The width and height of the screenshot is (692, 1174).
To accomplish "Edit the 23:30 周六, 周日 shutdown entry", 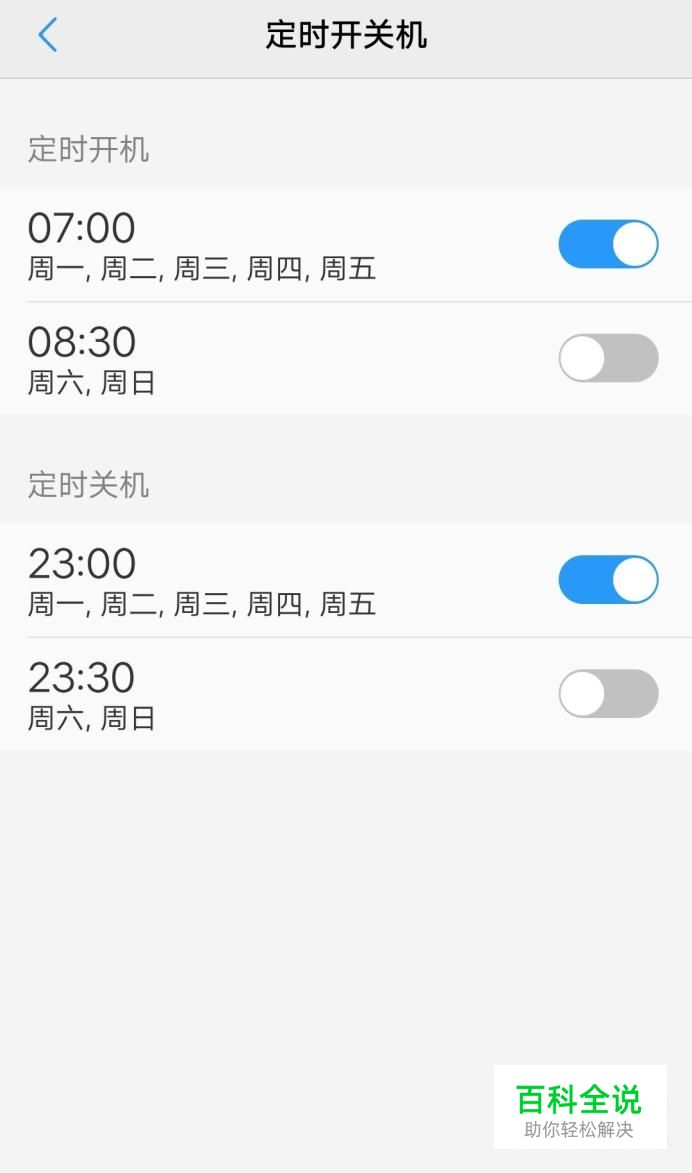I will [346, 694].
